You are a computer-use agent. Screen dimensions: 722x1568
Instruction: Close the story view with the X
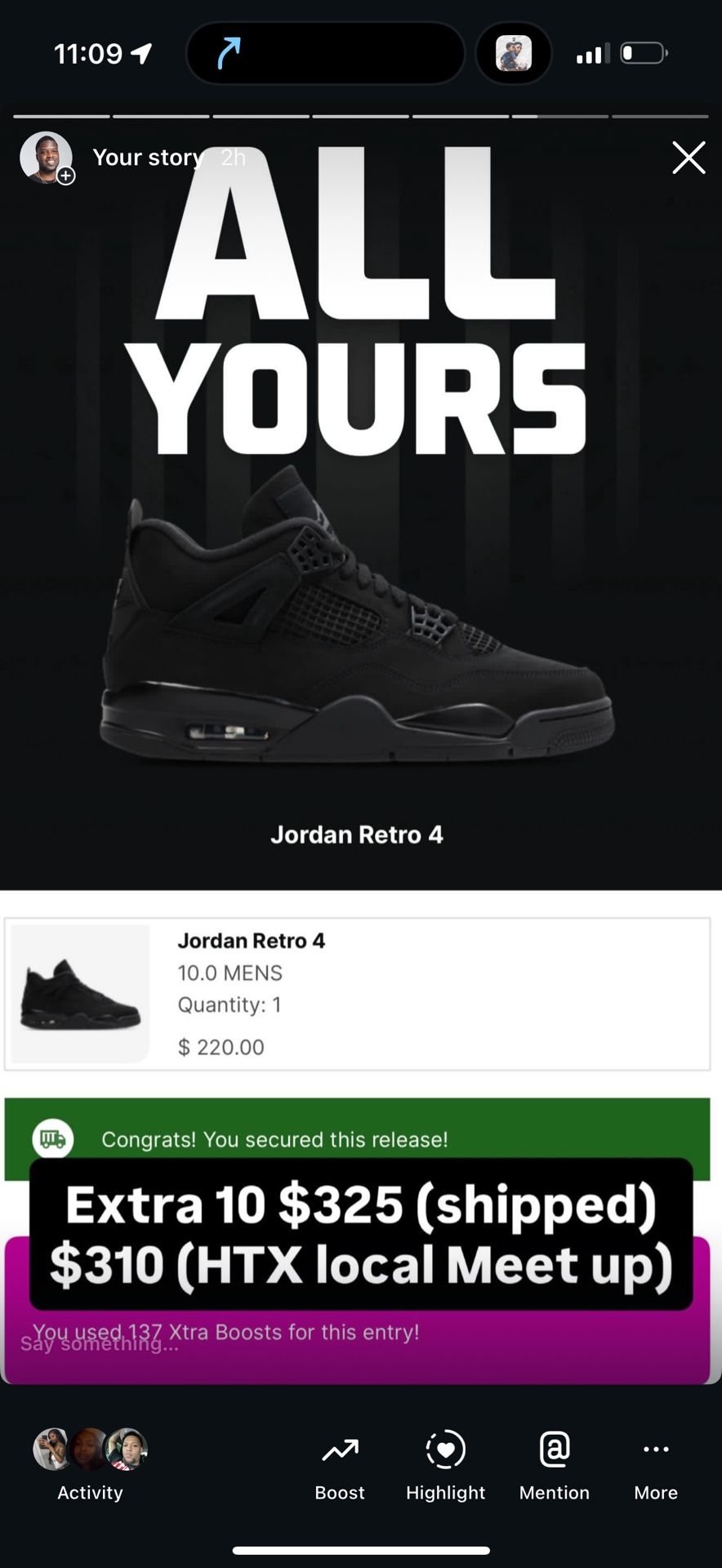[689, 158]
